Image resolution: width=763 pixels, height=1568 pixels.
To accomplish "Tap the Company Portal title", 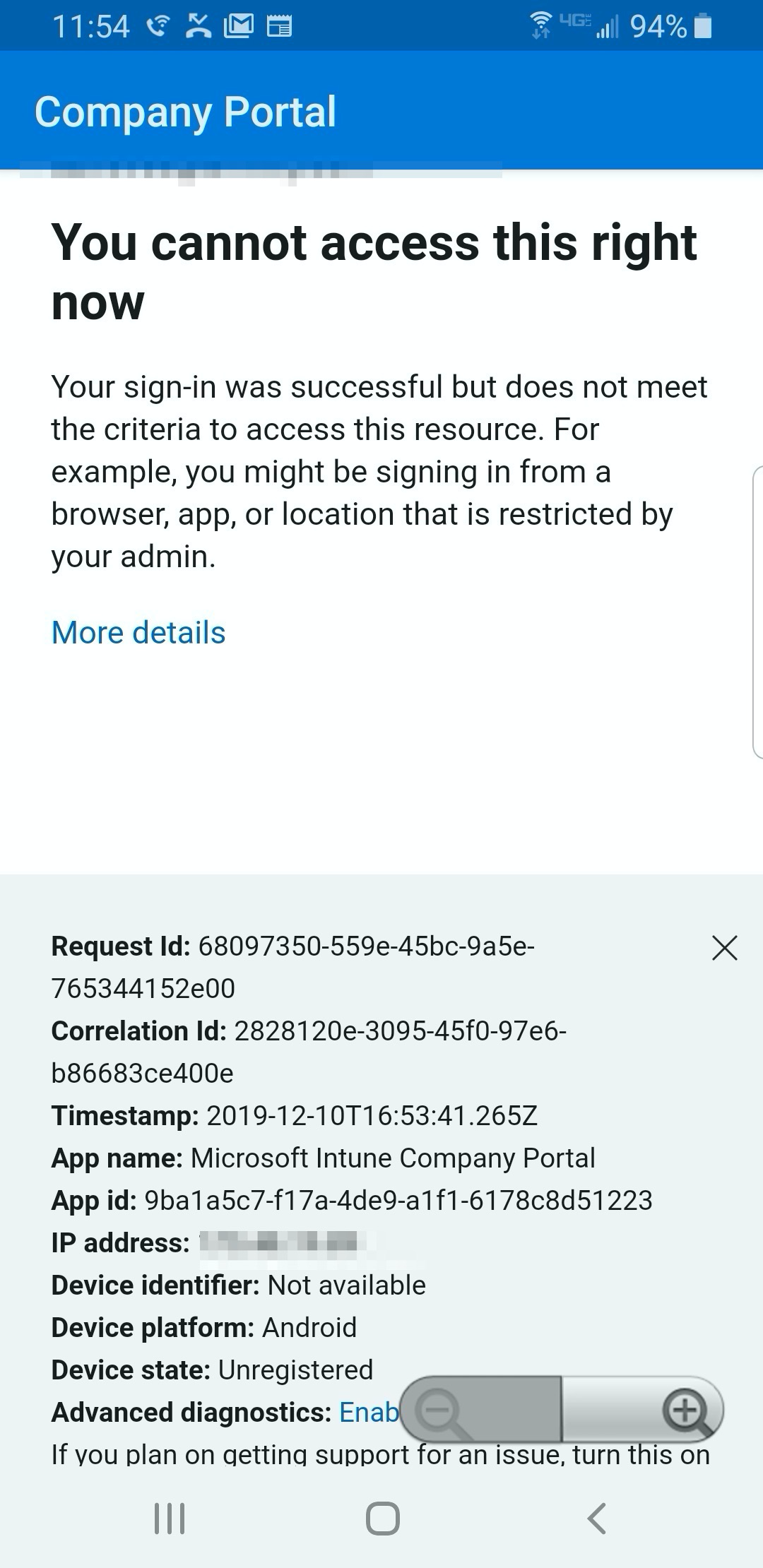I will point(185,111).
